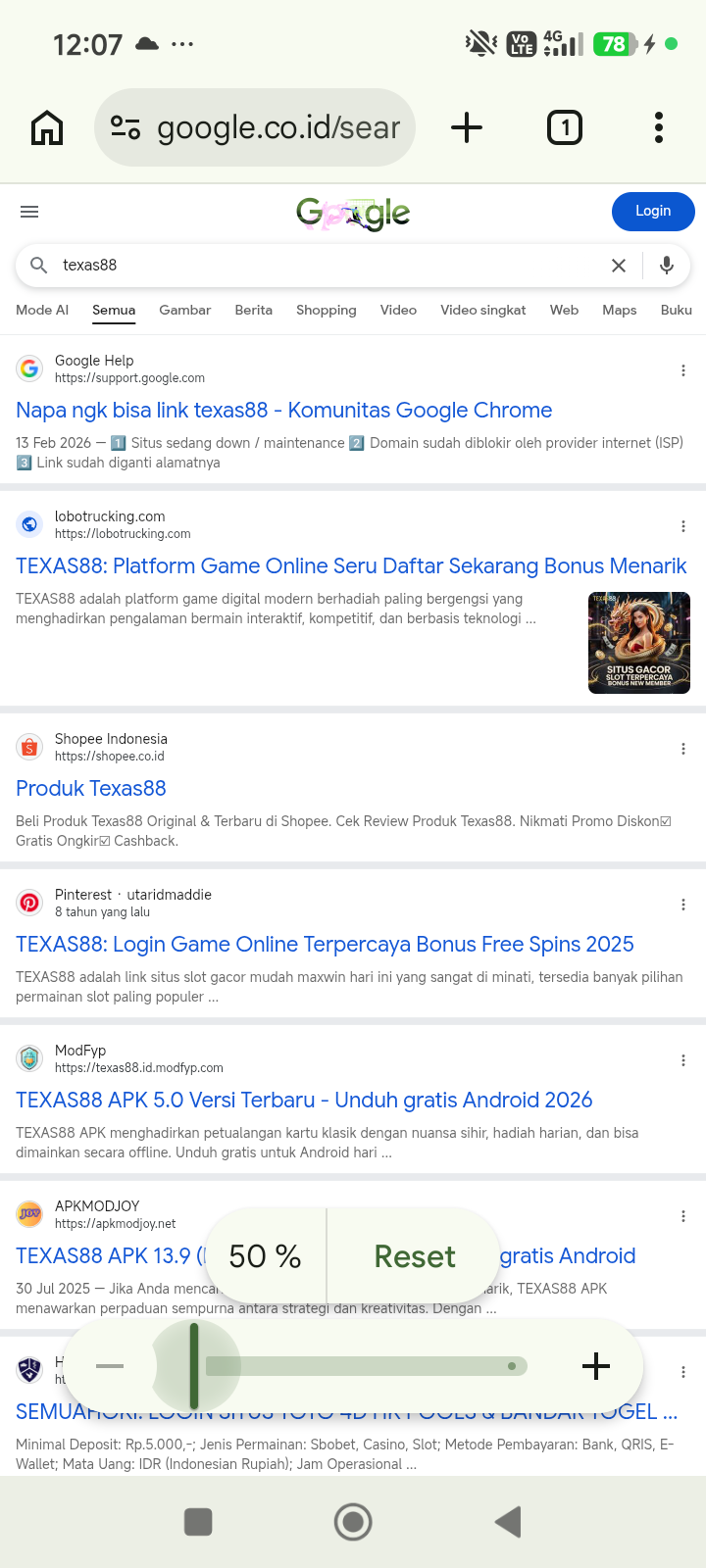Open a new browser tab
706x1568 pixels.
[x=467, y=127]
